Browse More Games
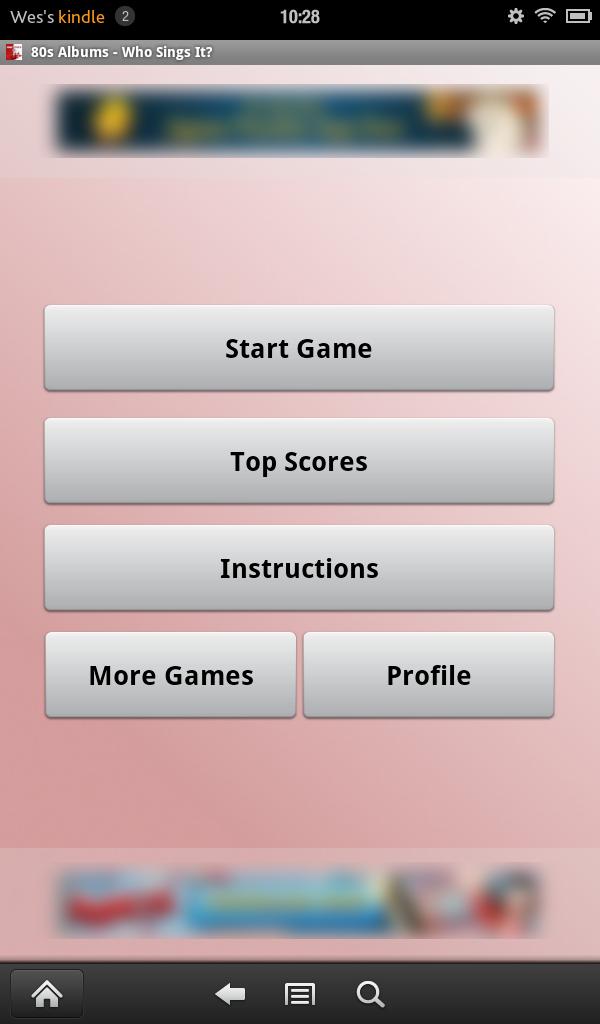The height and width of the screenshot is (1024, 600). 171,675
